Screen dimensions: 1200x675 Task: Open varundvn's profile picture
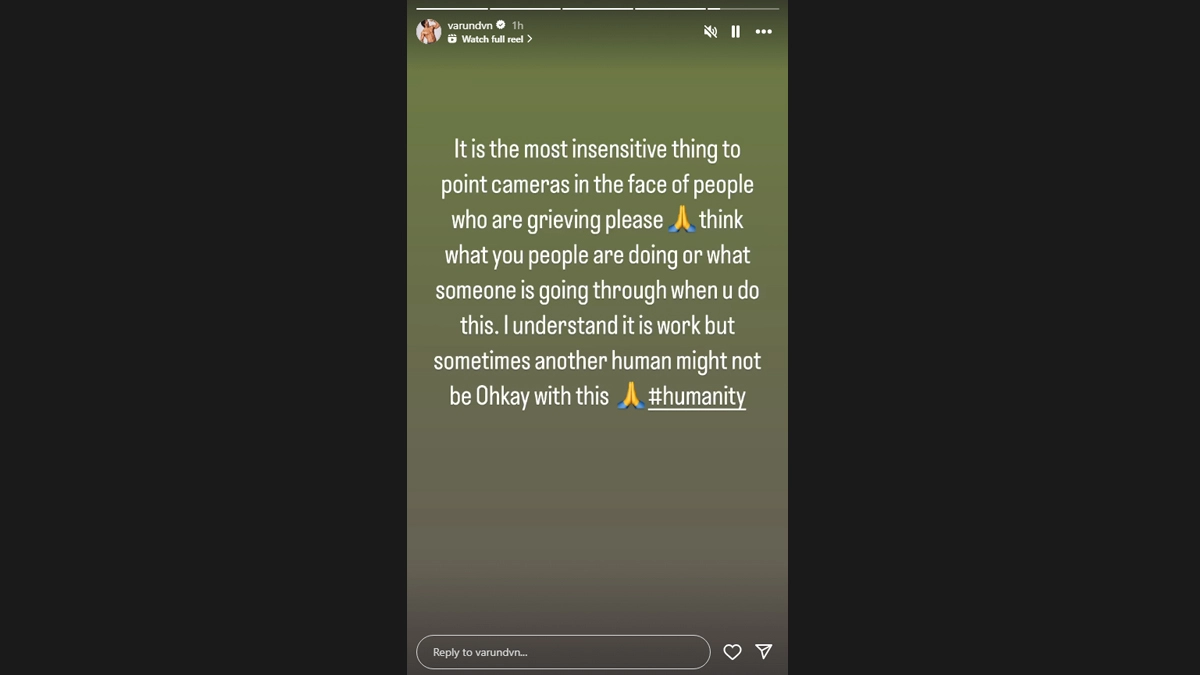[x=428, y=31]
